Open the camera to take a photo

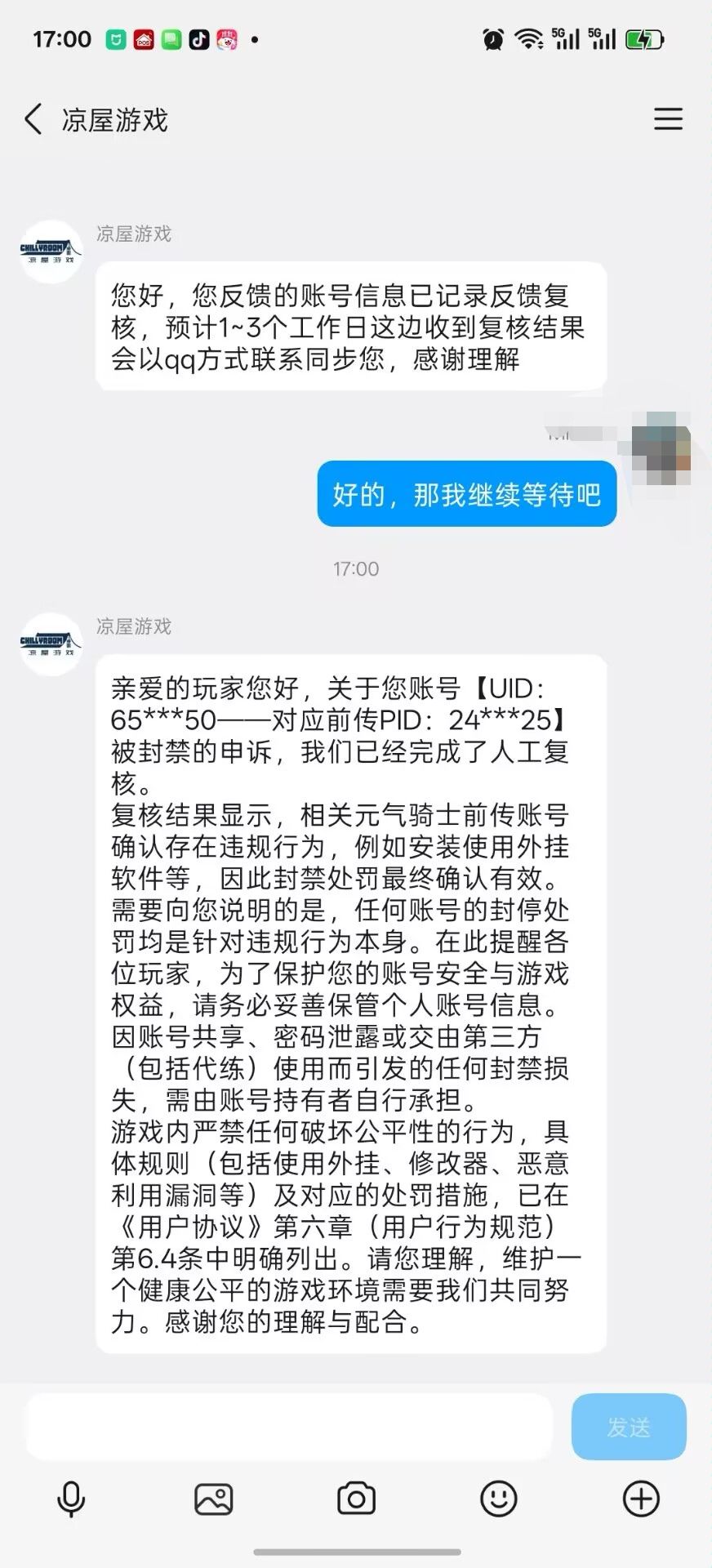click(356, 1499)
